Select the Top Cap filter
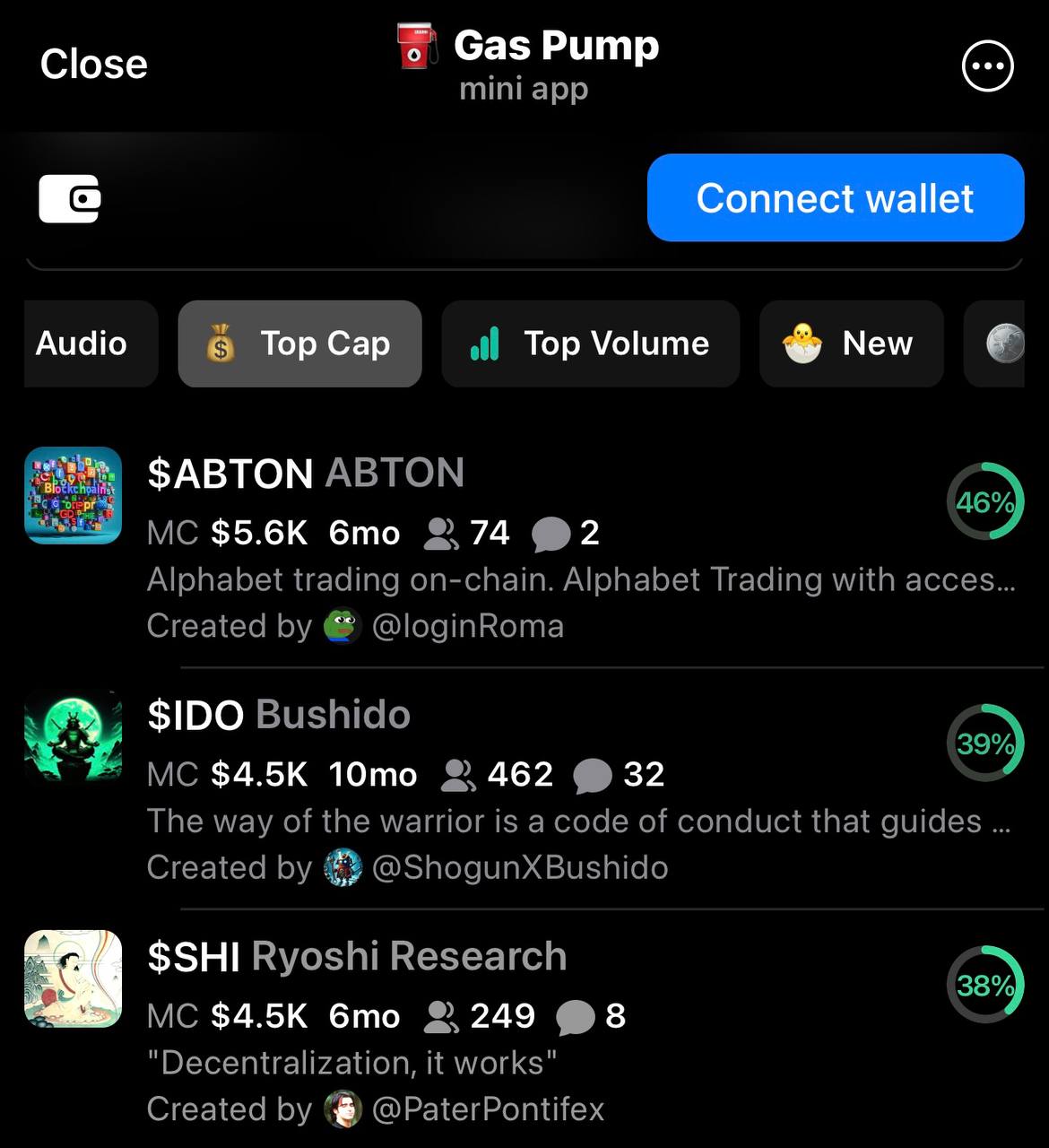Viewport: 1049px width, 1148px height. (x=300, y=344)
